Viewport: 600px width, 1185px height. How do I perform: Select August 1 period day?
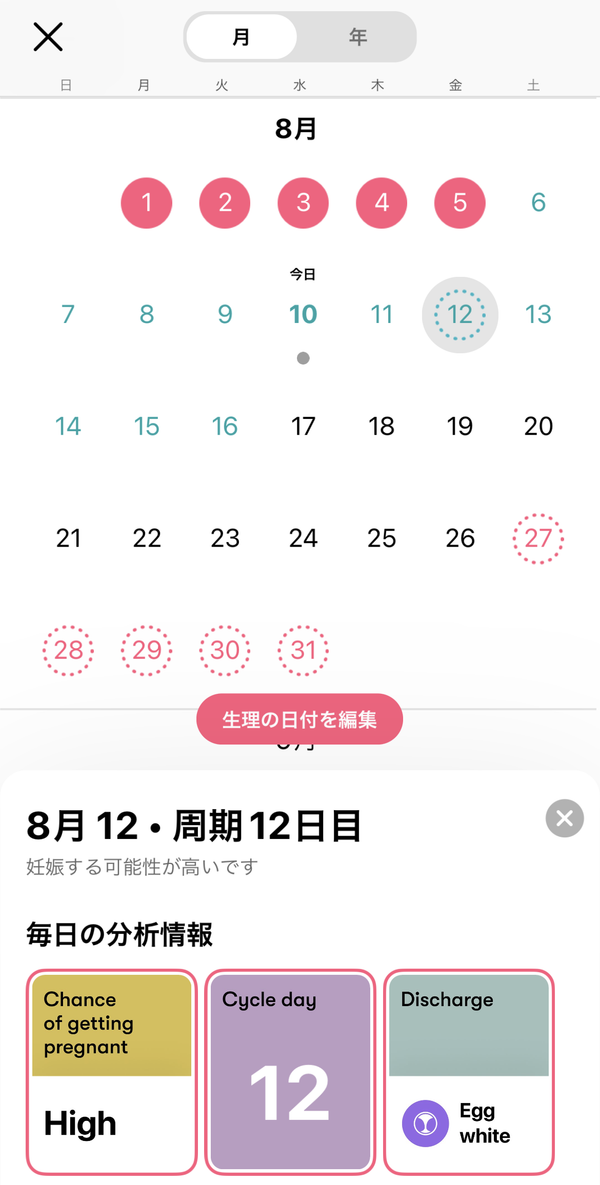[147, 203]
